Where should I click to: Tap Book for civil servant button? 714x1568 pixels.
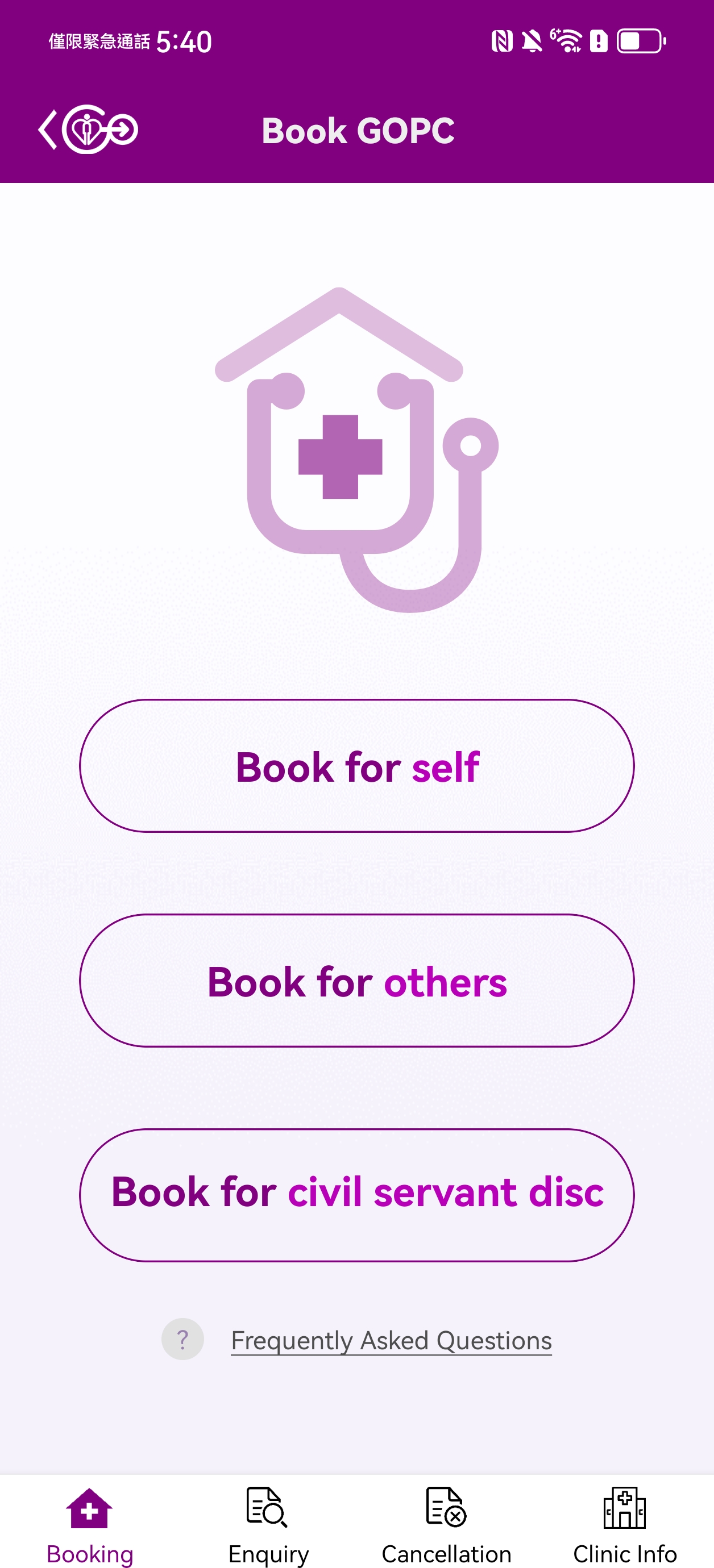click(x=357, y=1195)
